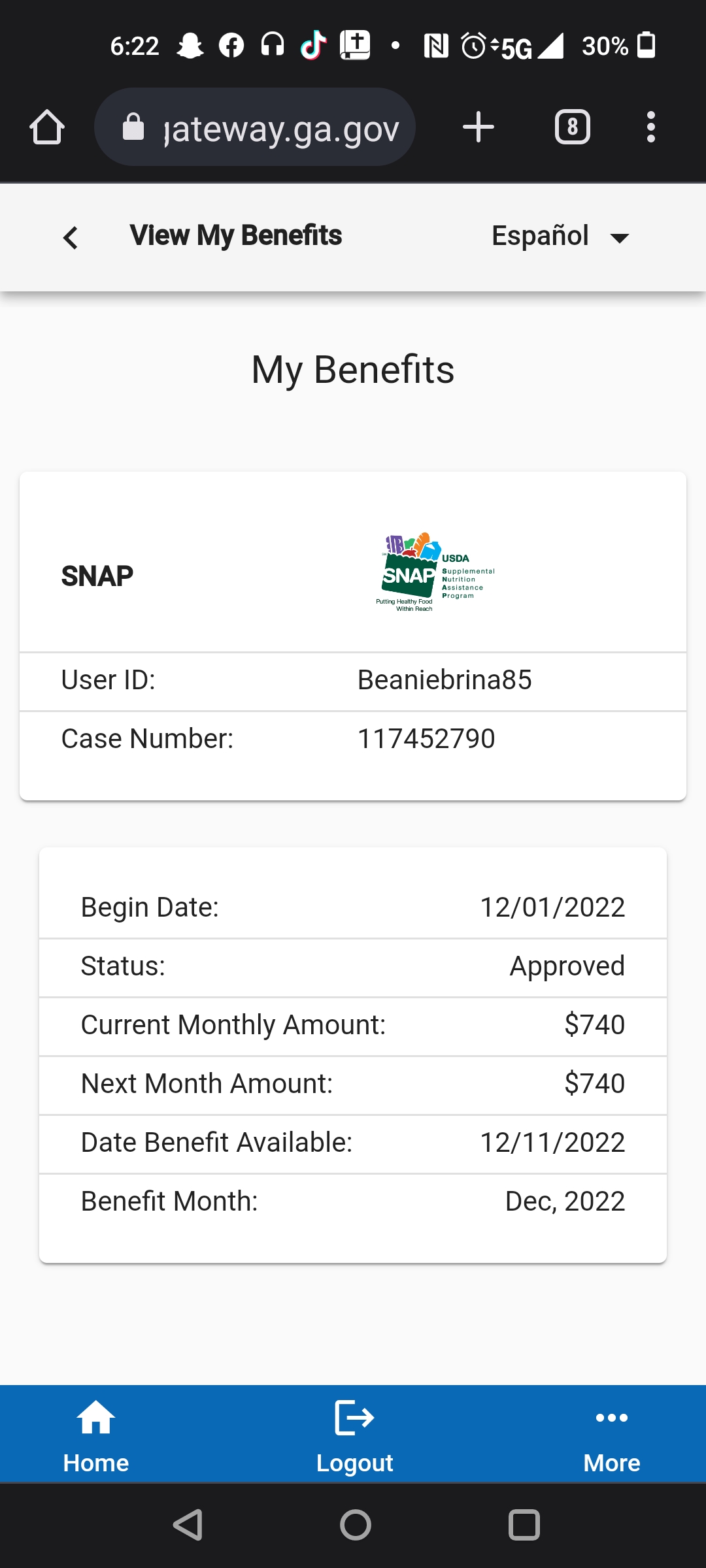
Task: Tap the gateway.ga.gov address bar
Action: click(x=255, y=127)
